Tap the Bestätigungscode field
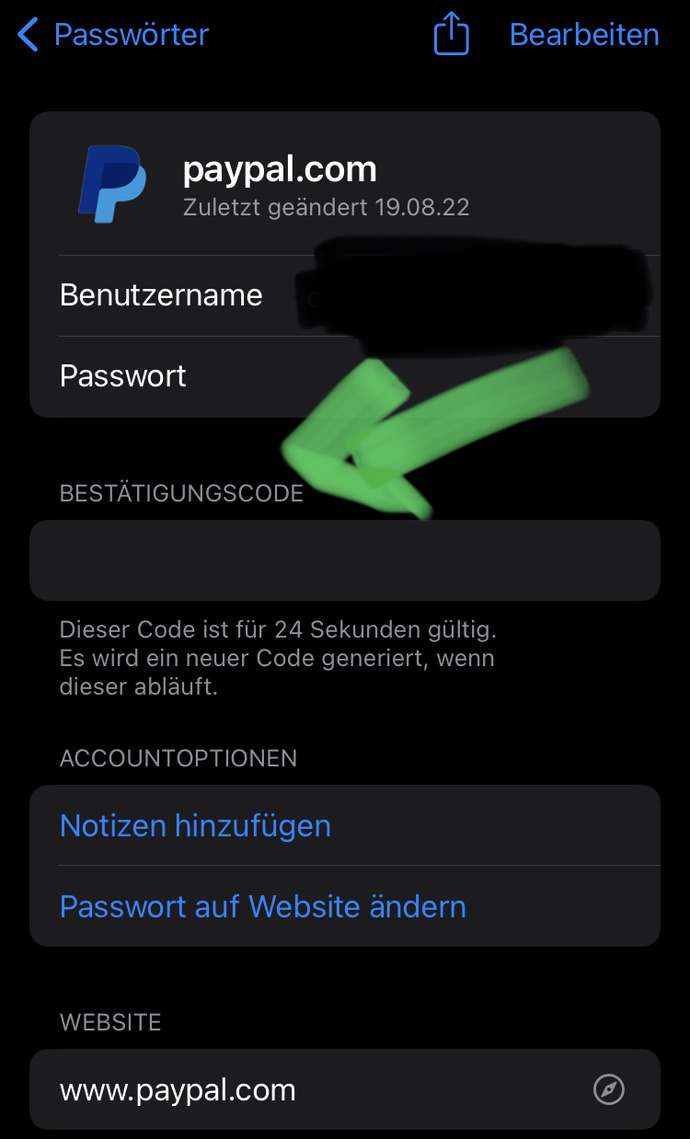The height and width of the screenshot is (1139, 690). [x=344, y=560]
